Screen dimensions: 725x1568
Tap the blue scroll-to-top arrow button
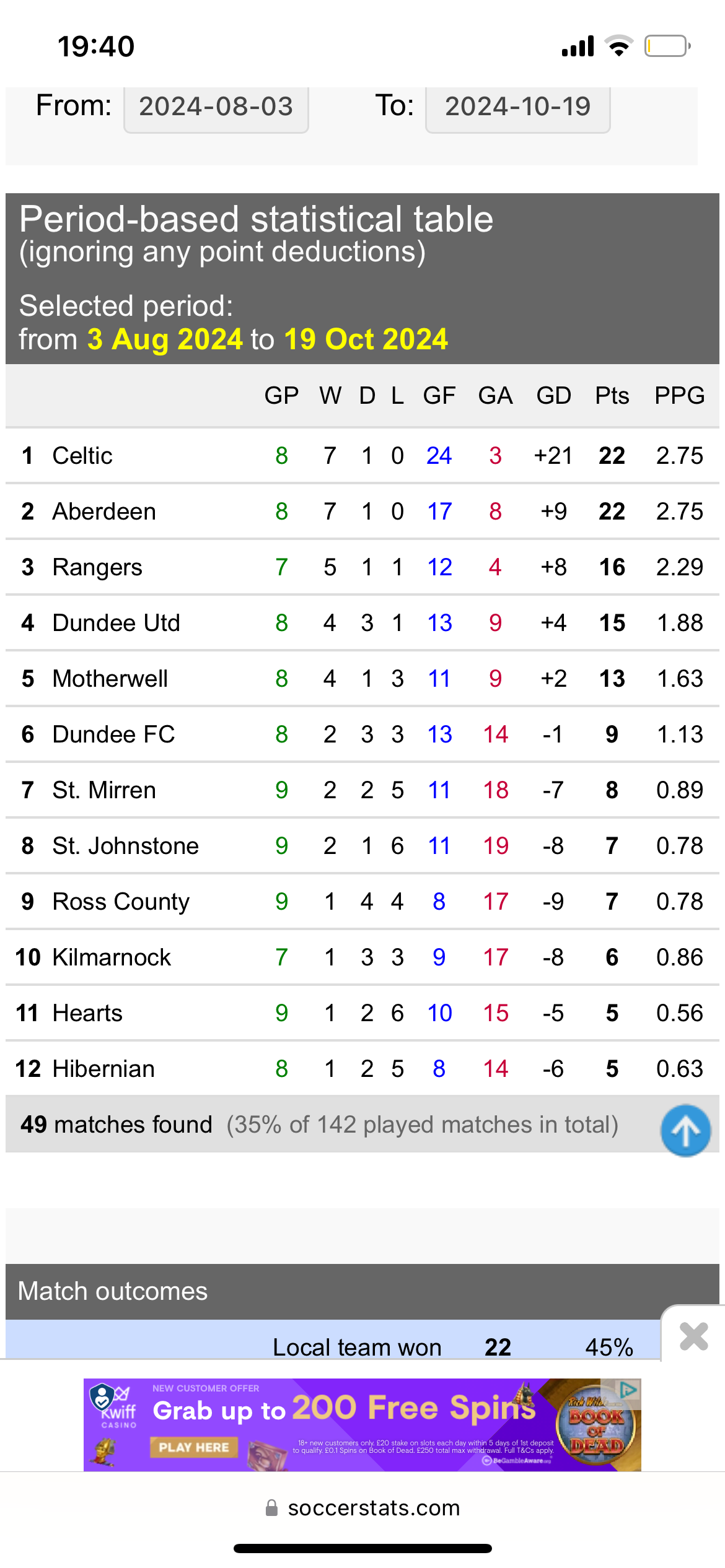[x=685, y=1130]
